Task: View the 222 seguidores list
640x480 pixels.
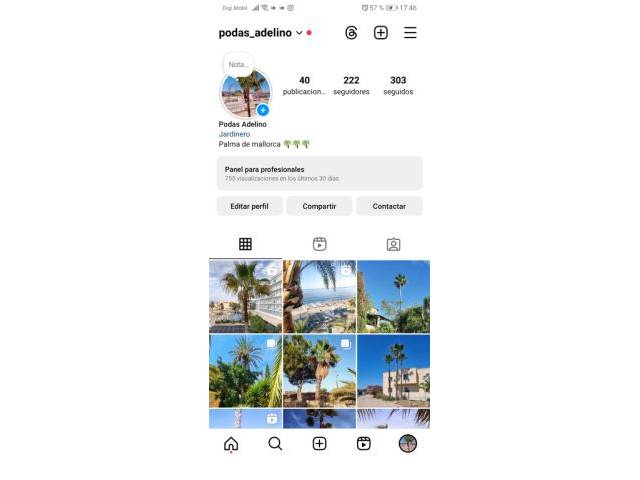Action: point(351,85)
